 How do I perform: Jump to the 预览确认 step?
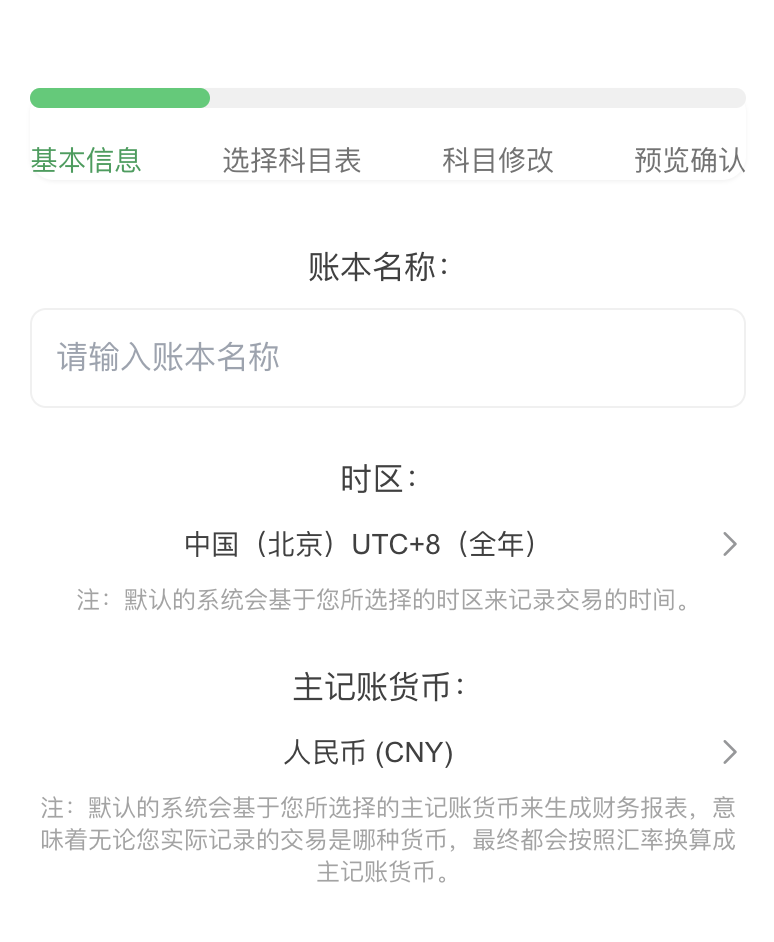[x=689, y=160]
